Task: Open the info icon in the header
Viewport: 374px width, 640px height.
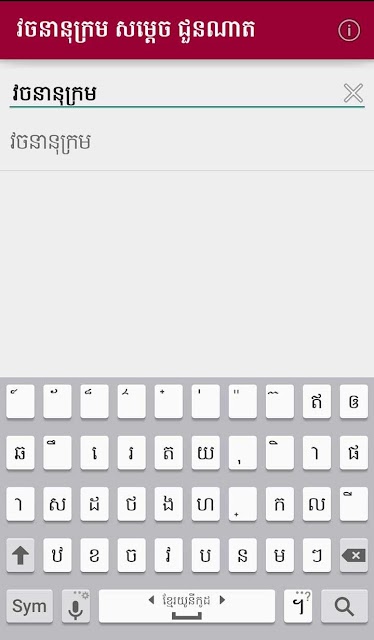Action: click(x=349, y=31)
